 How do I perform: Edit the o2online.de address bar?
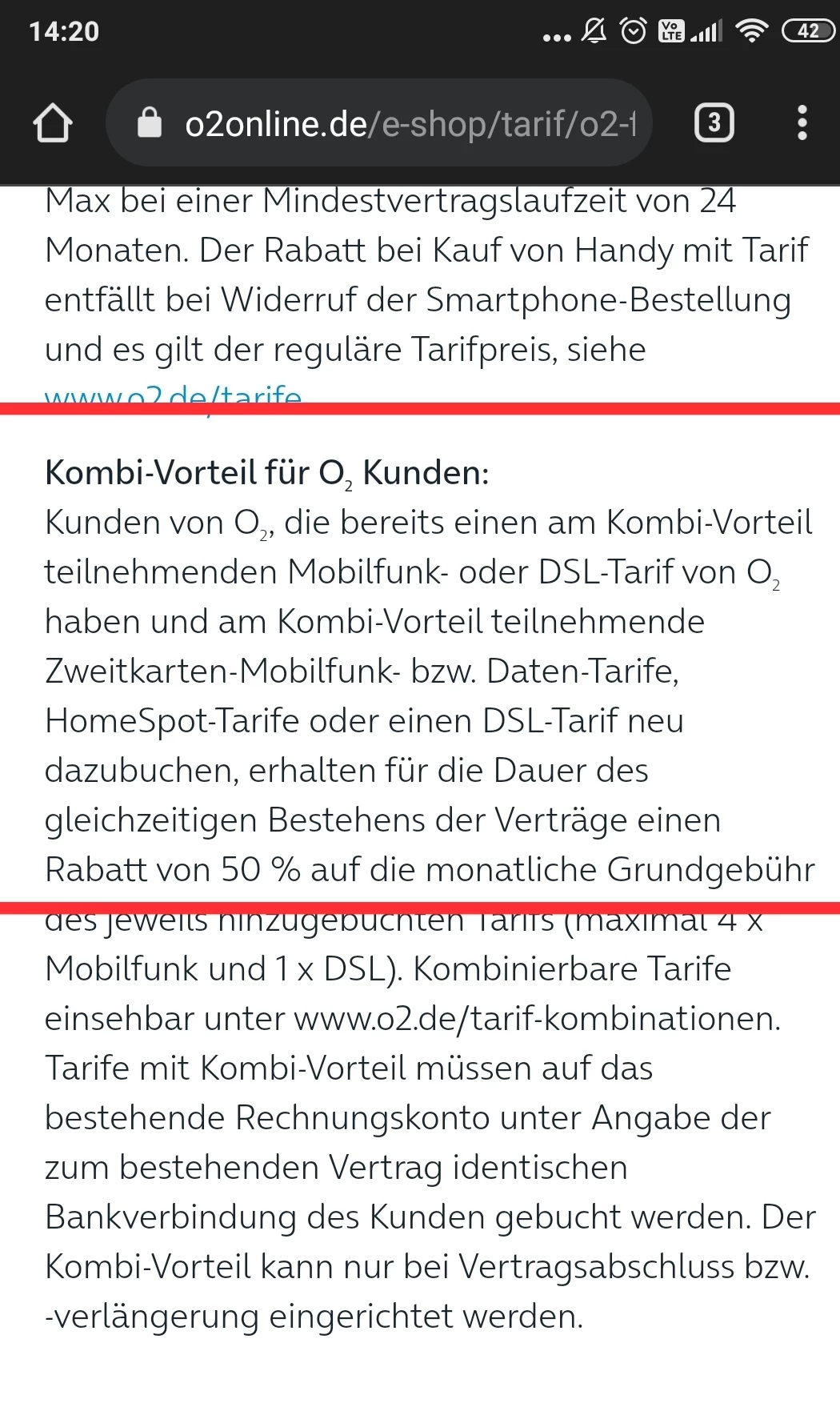(x=408, y=124)
